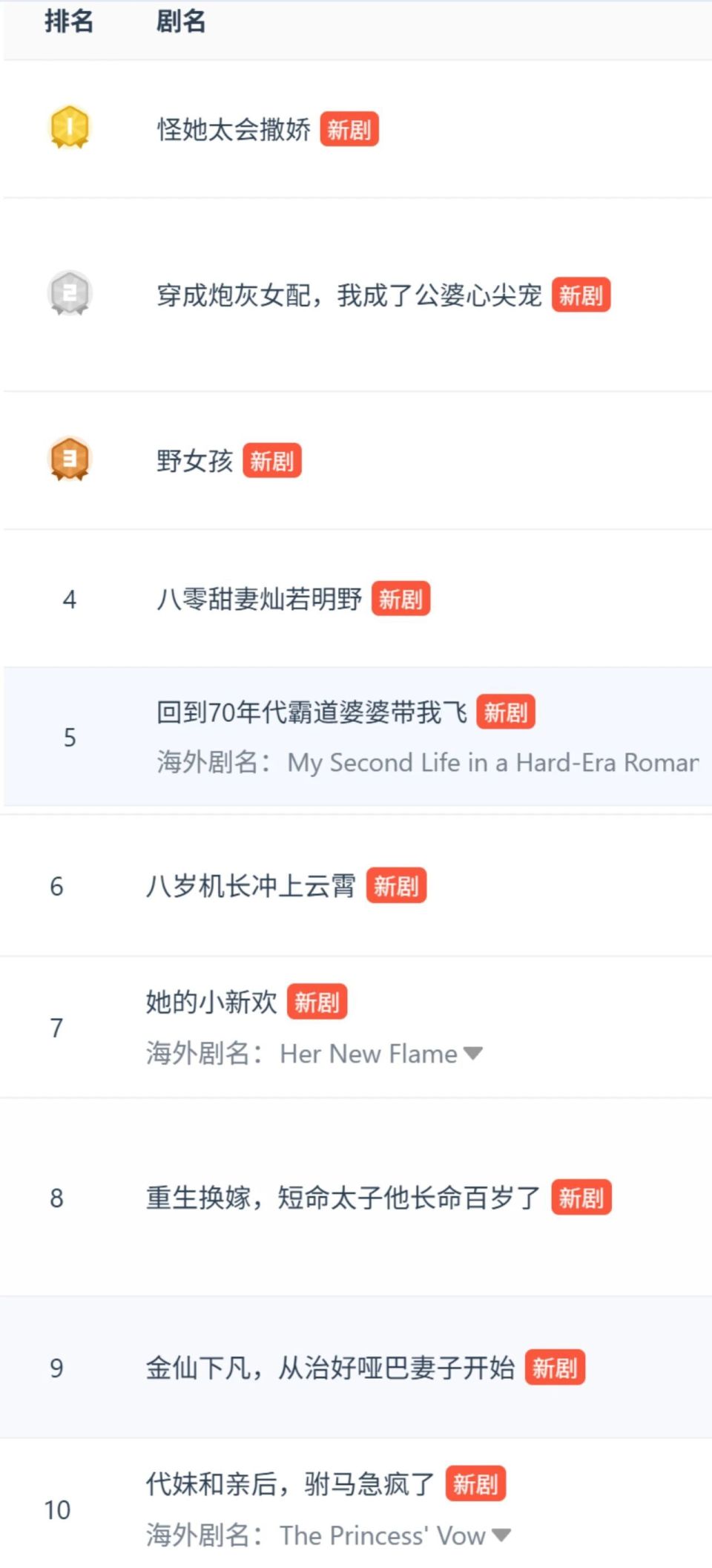Screen dimensions: 712x1568
Task: Click the 新剧 badge beside 她的小新欢
Action: point(317,1002)
